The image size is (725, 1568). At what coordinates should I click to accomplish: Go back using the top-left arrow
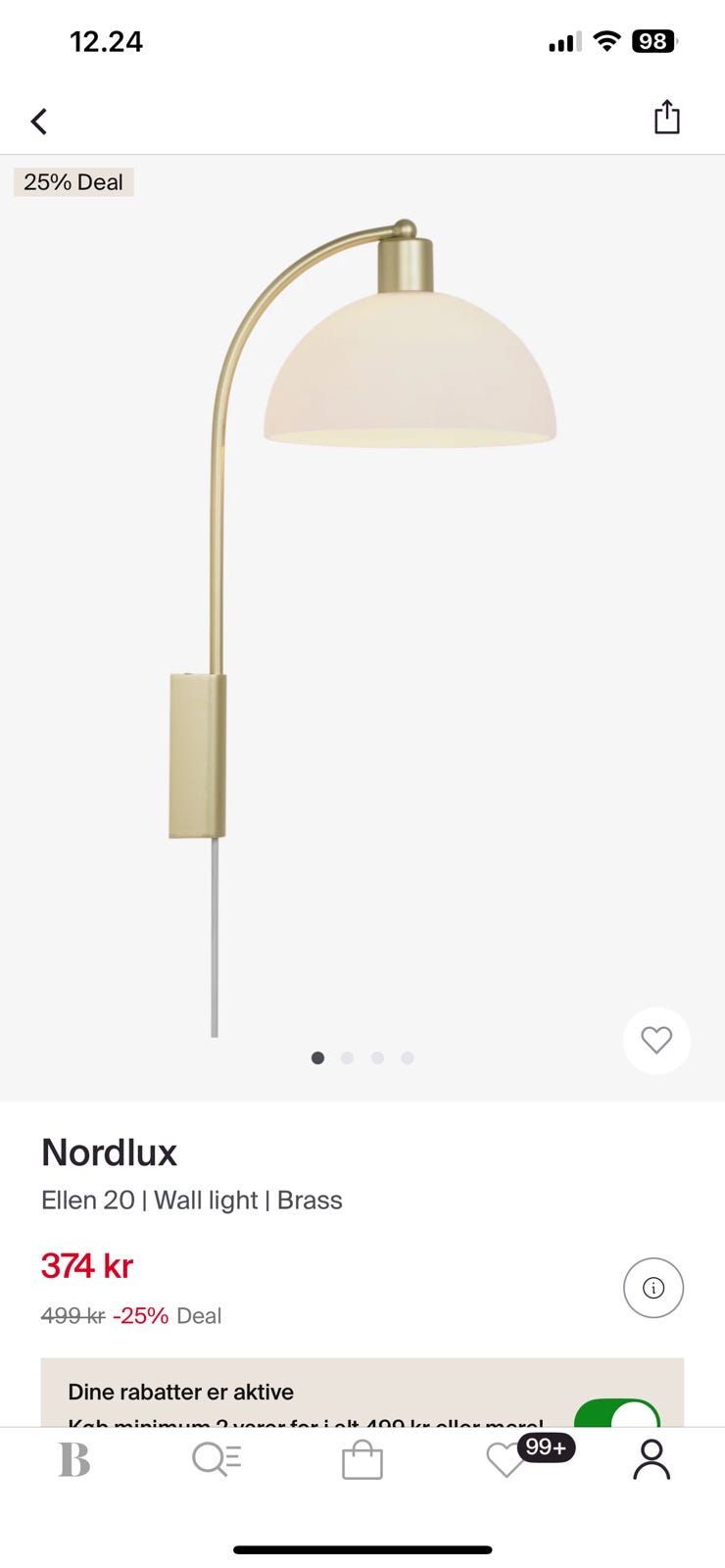pos(39,122)
